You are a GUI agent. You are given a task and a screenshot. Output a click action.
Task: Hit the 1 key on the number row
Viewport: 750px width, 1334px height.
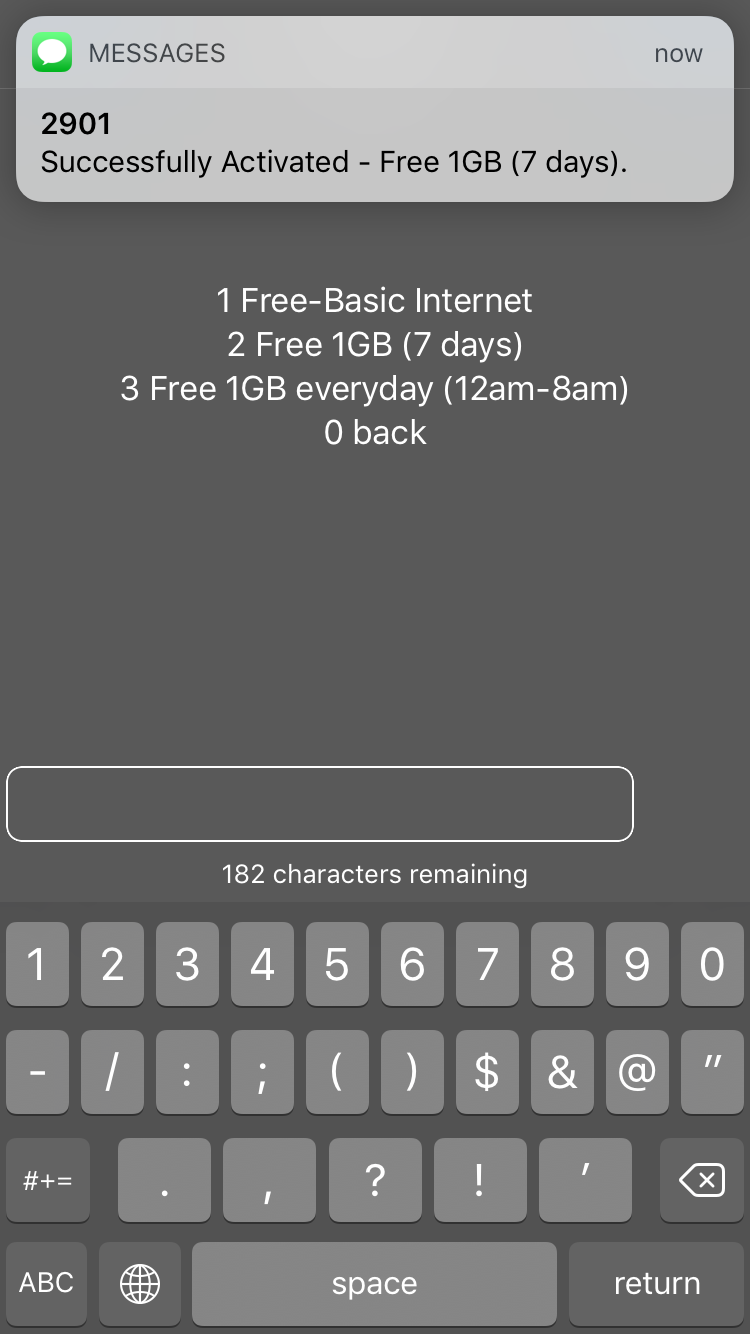[x=37, y=964]
